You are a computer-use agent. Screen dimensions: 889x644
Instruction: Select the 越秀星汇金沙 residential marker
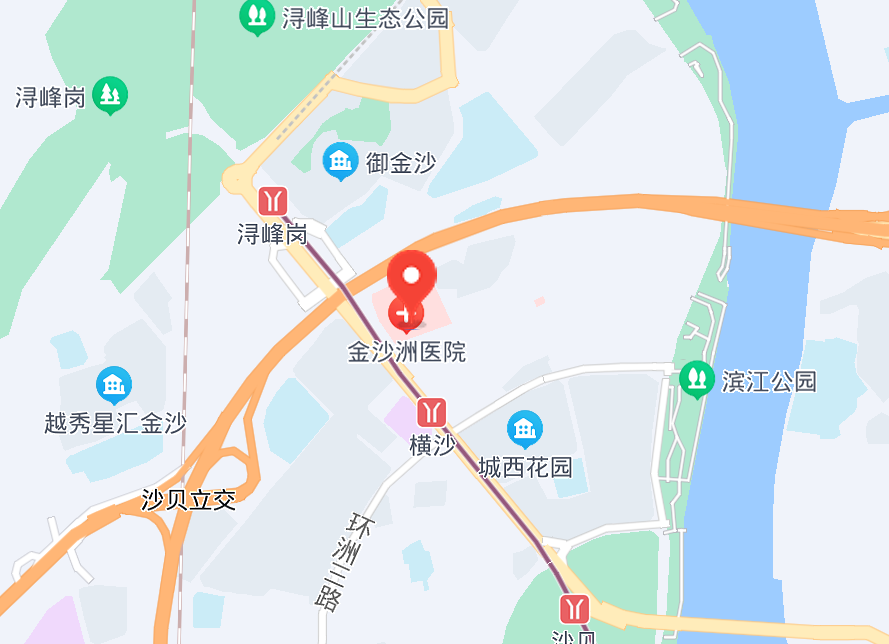(x=114, y=385)
